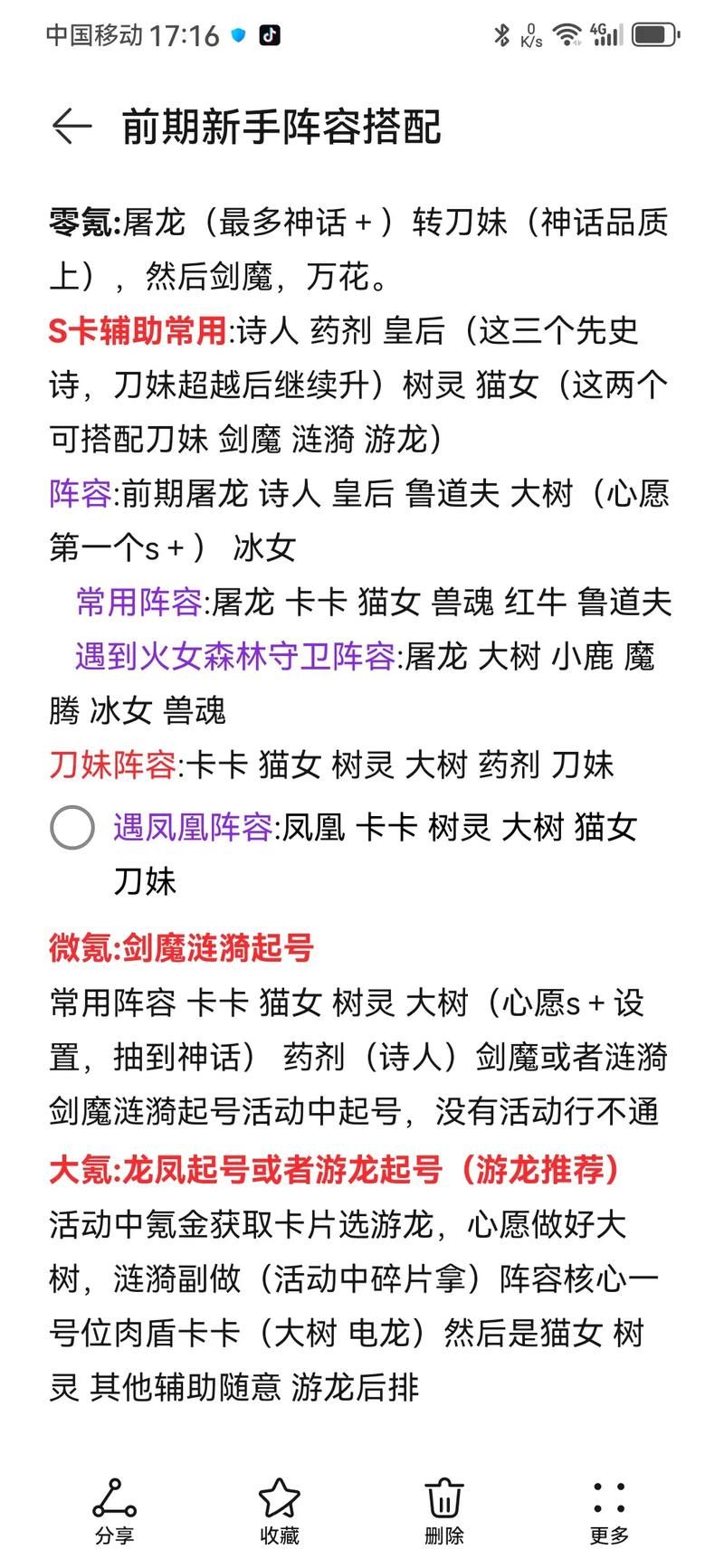Screen dimensions: 724x1568
Task: Tap the title 前期新手阵容搭配
Action: point(281,128)
